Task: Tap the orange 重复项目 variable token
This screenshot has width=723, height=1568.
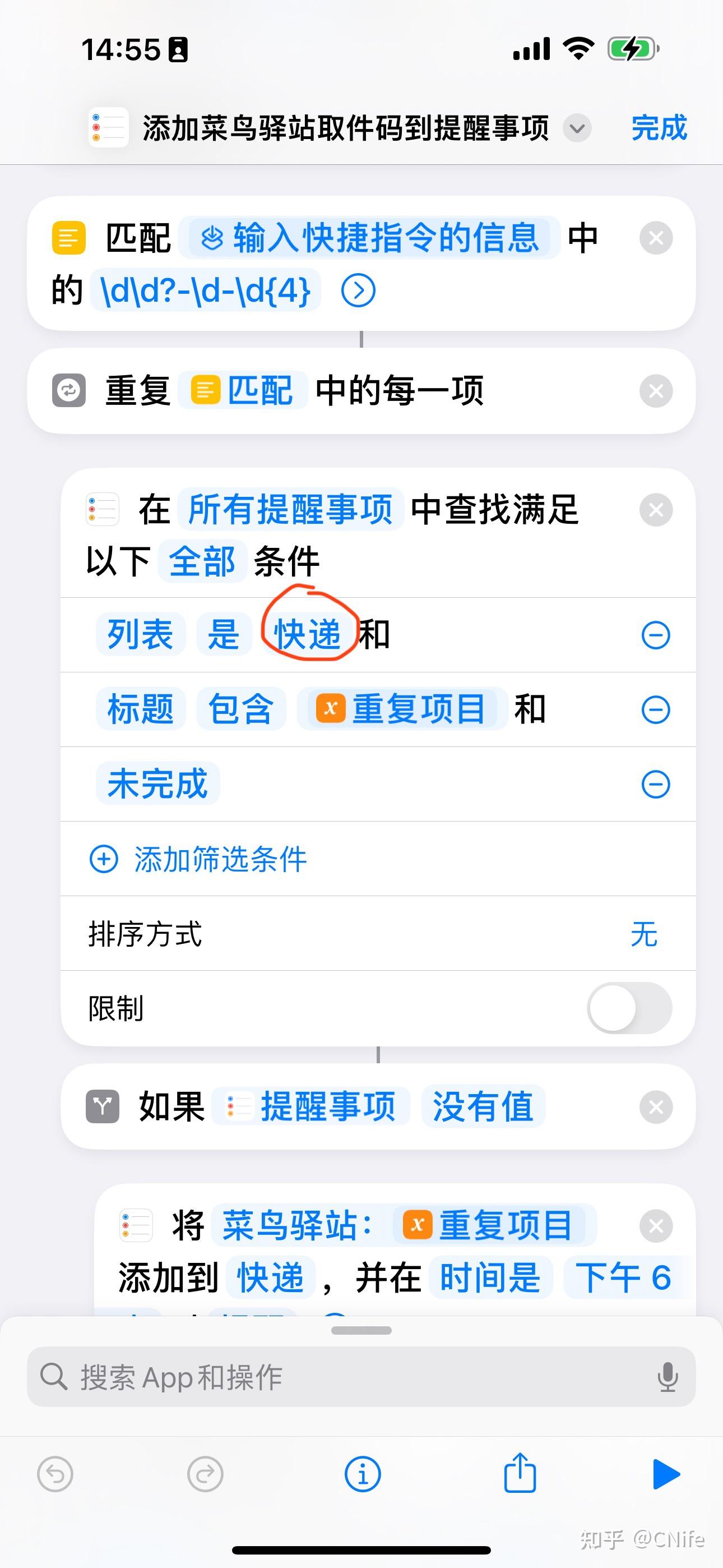Action: click(x=404, y=708)
